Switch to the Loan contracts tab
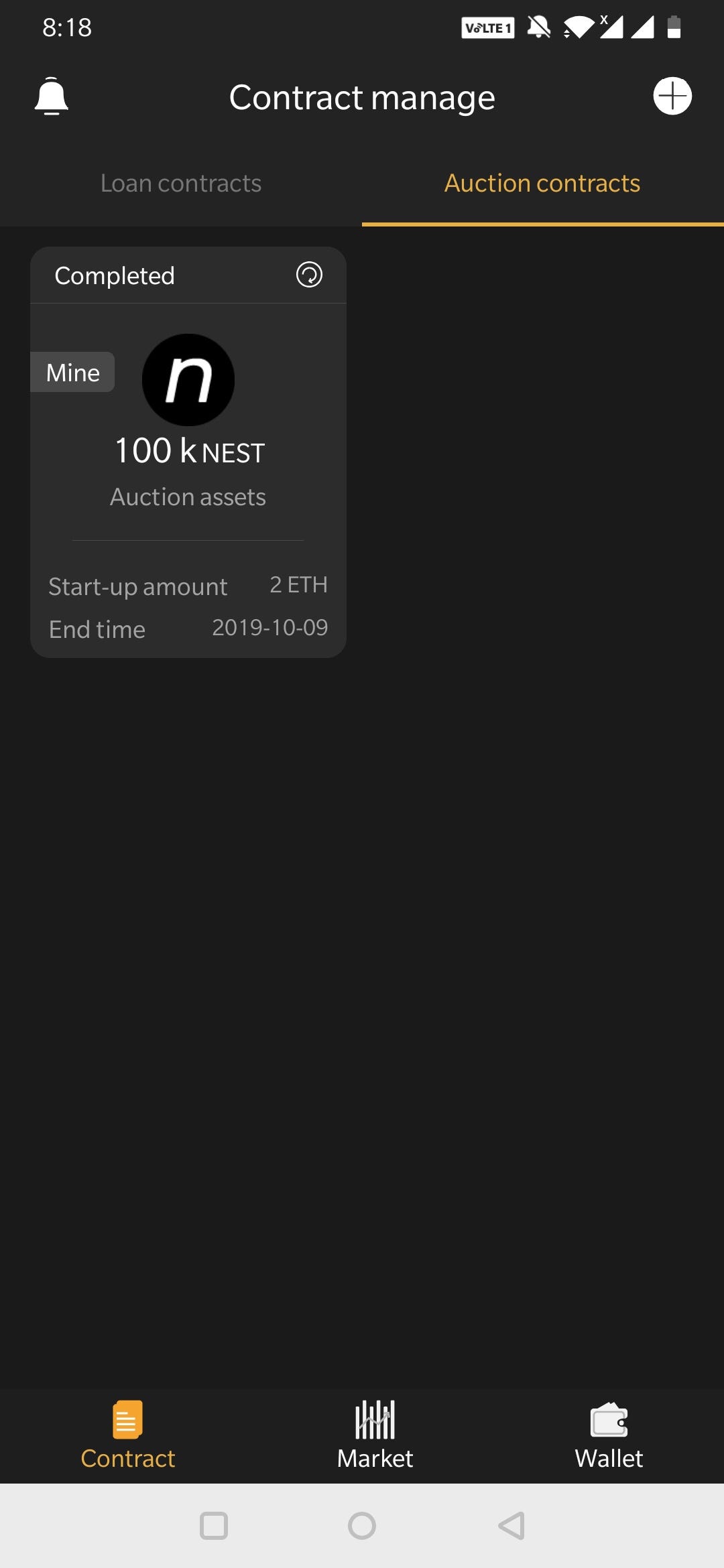 (x=181, y=183)
